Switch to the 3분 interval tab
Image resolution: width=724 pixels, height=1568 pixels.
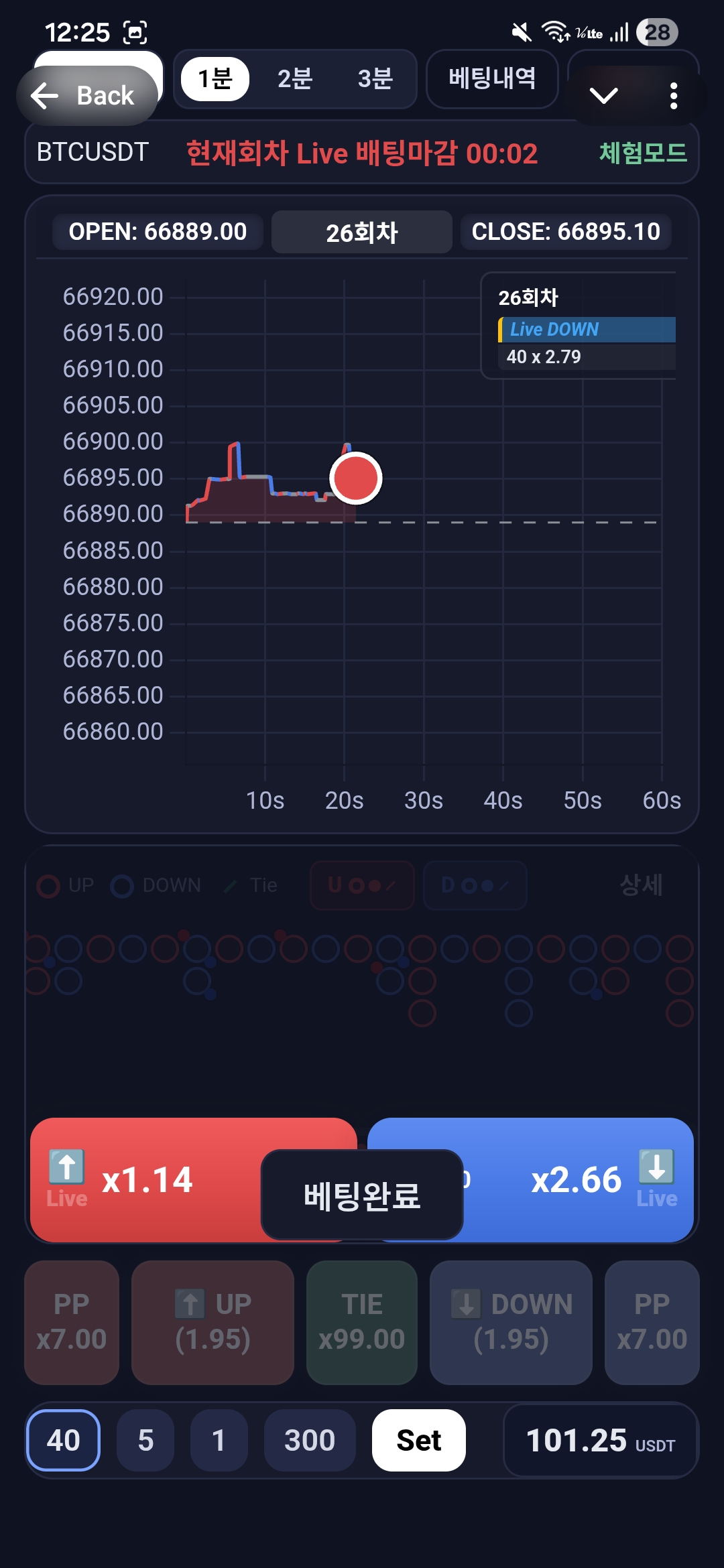375,79
